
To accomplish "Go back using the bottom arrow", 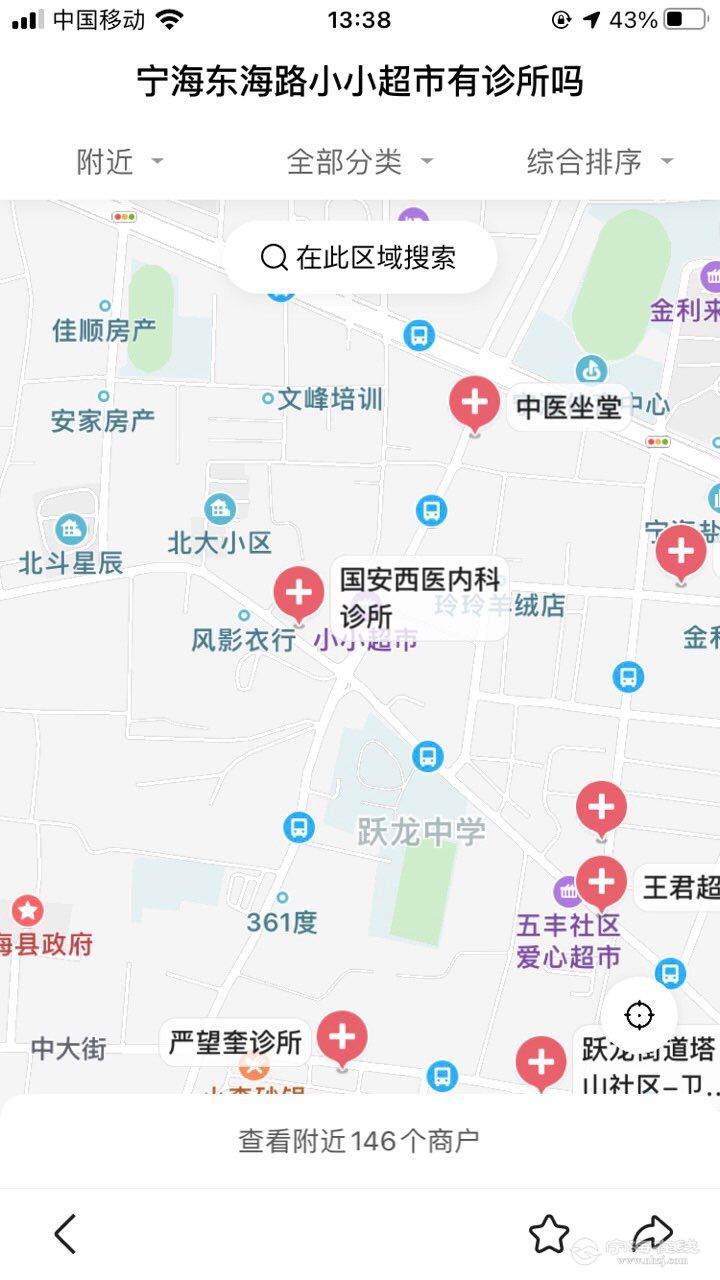I will pyautogui.click(x=65, y=1234).
